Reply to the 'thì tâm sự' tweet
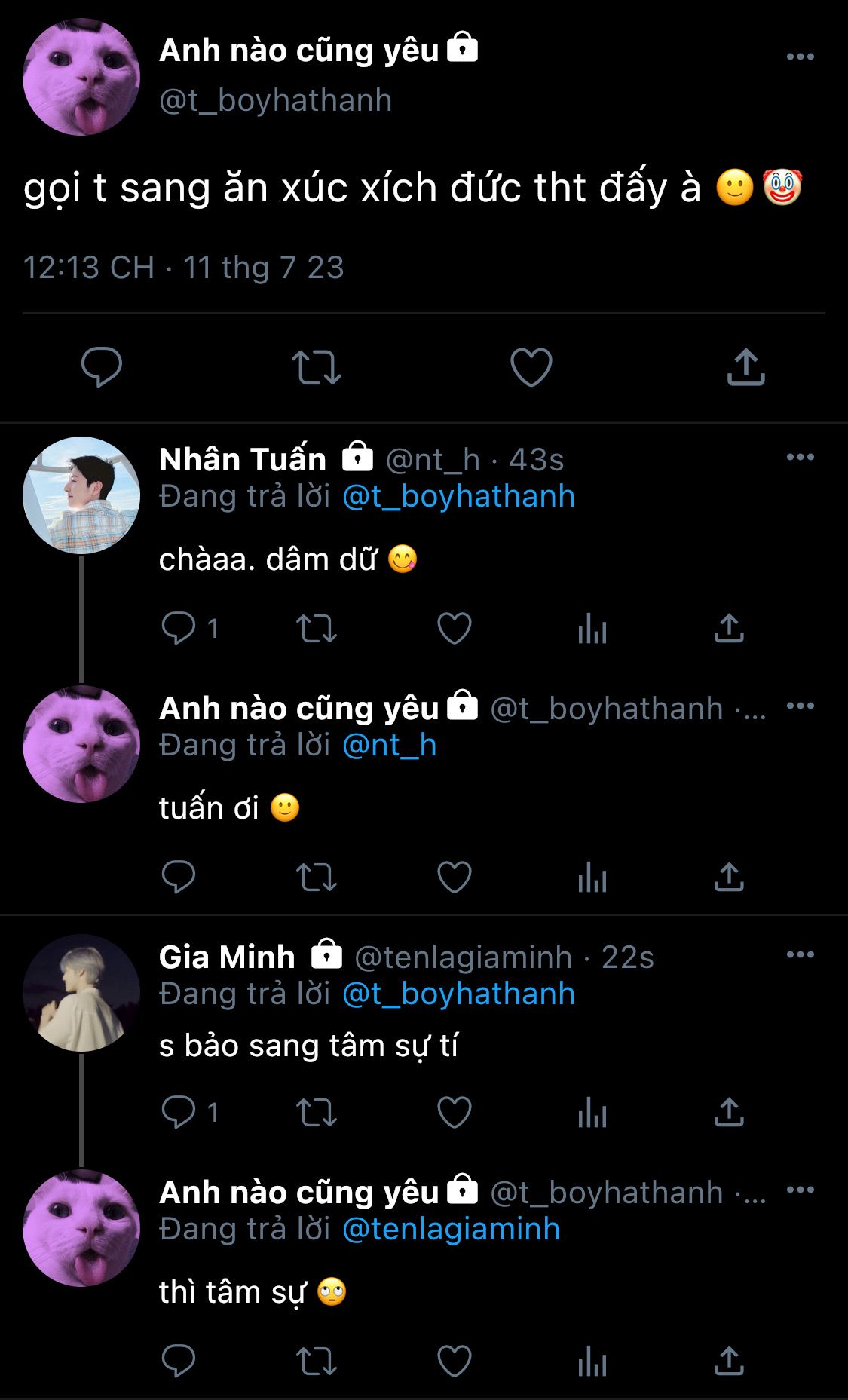The image size is (848, 1400). coord(179,1361)
